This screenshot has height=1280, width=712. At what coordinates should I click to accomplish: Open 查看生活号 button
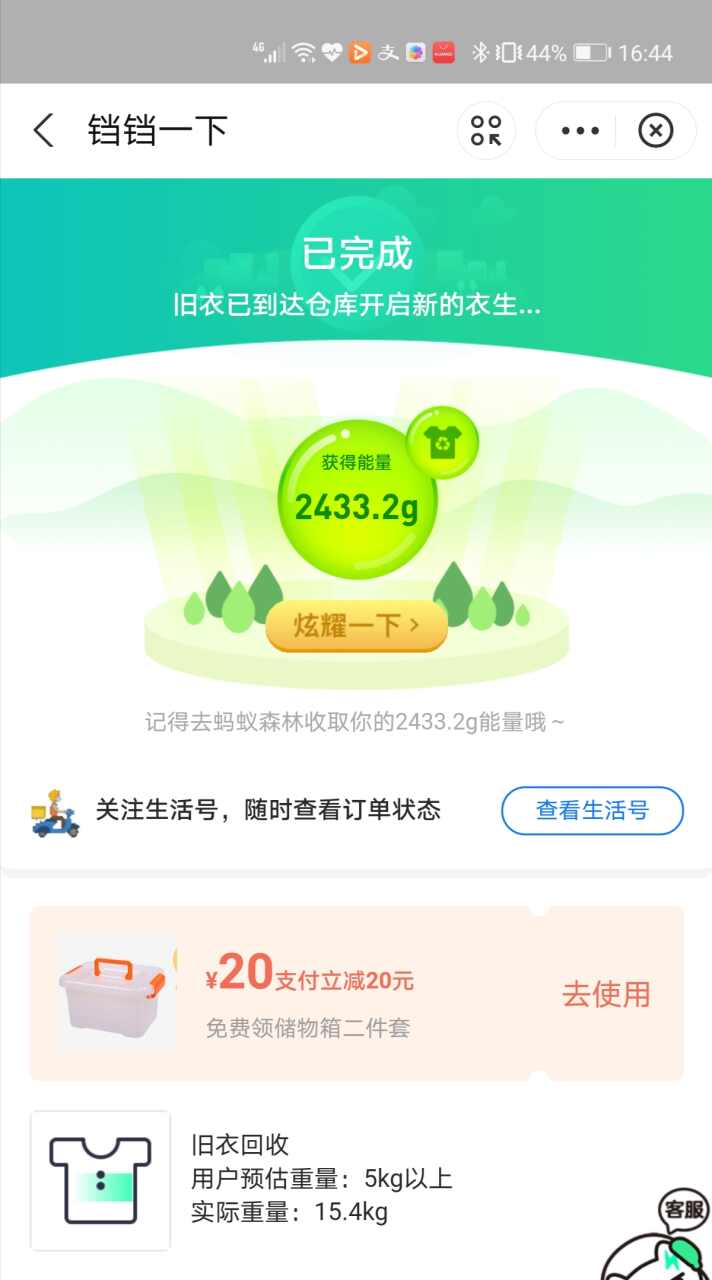[592, 810]
